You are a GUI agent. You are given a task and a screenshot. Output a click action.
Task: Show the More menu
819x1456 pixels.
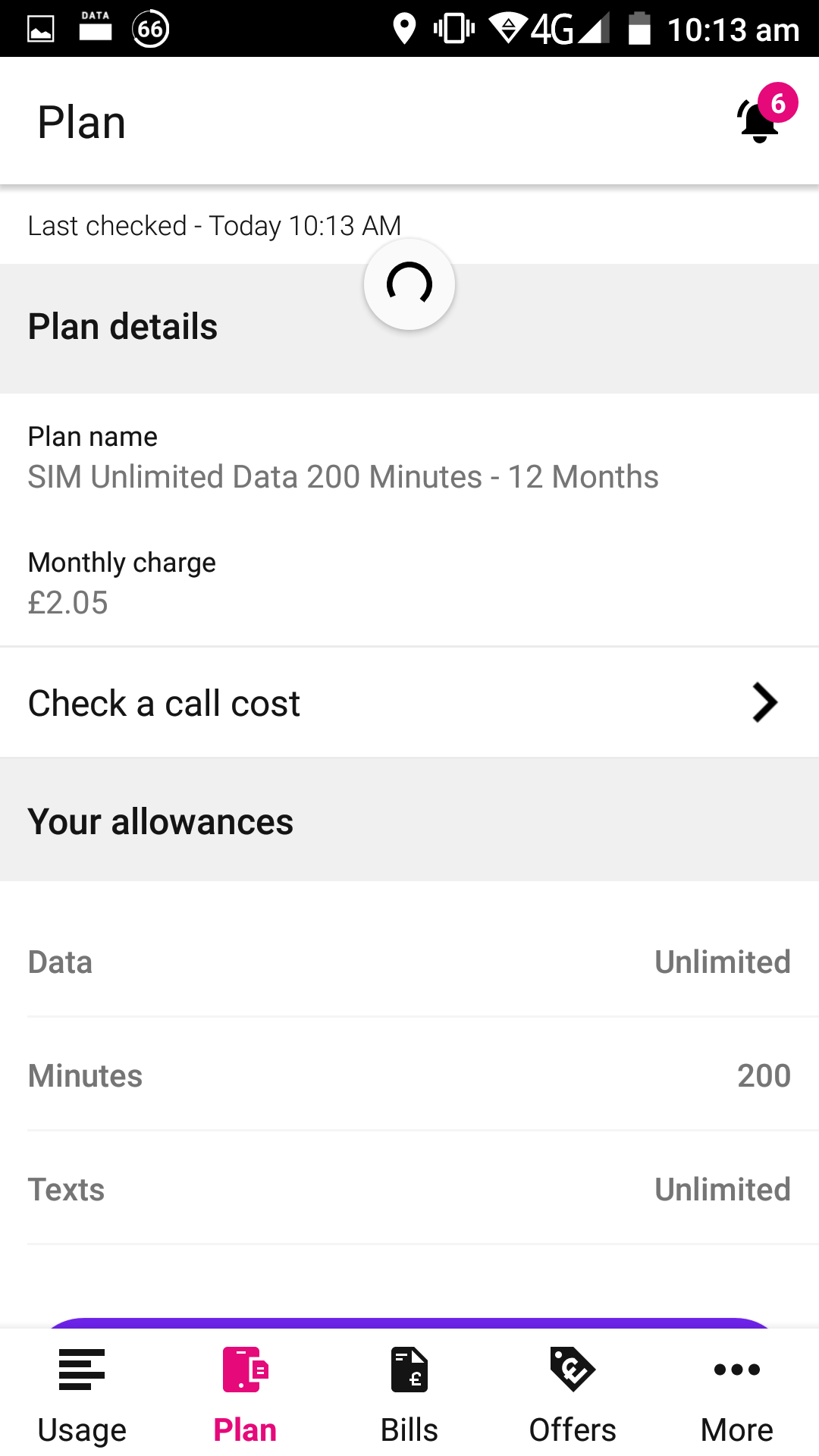(x=736, y=1394)
